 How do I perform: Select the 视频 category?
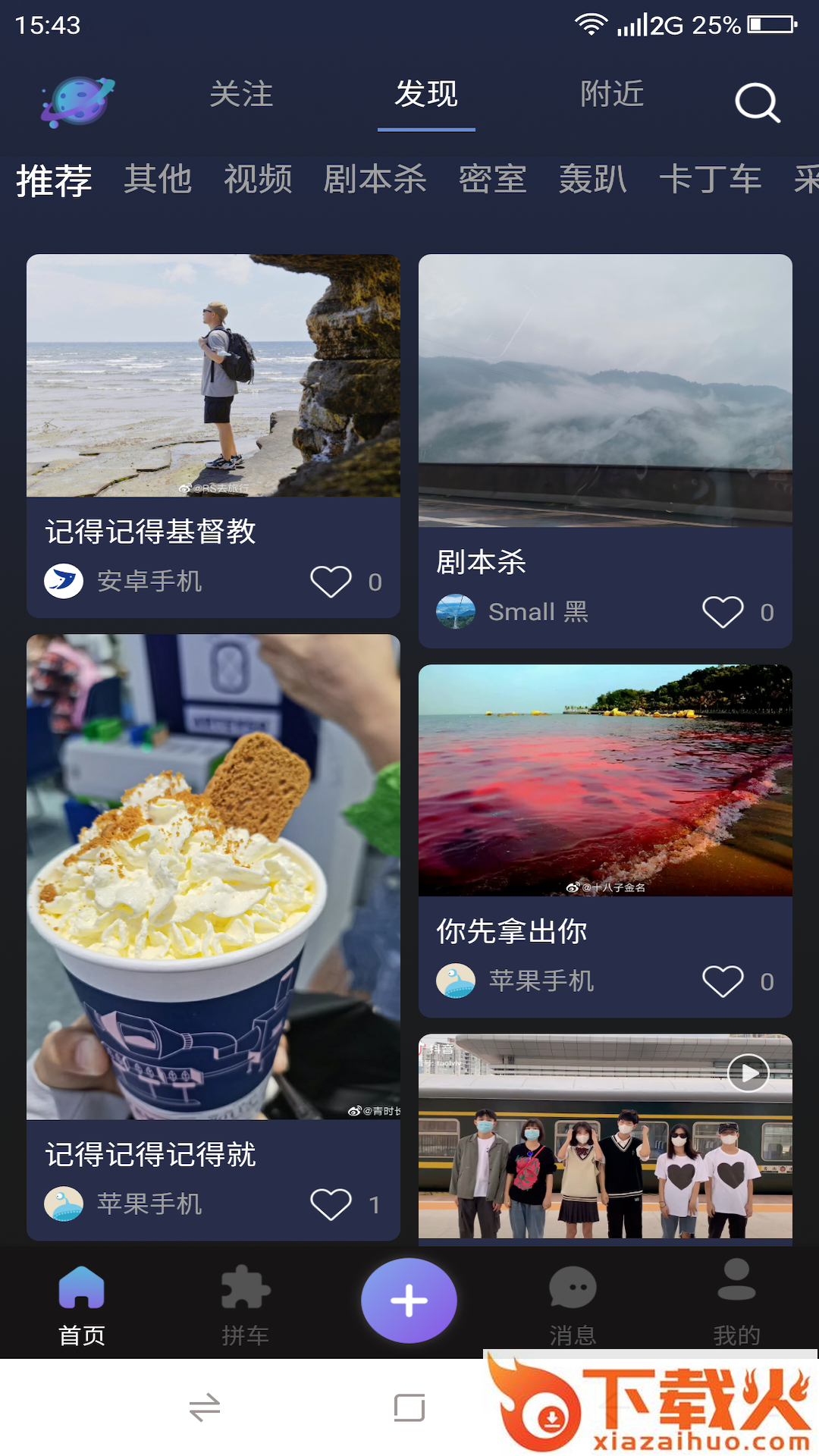[x=258, y=180]
